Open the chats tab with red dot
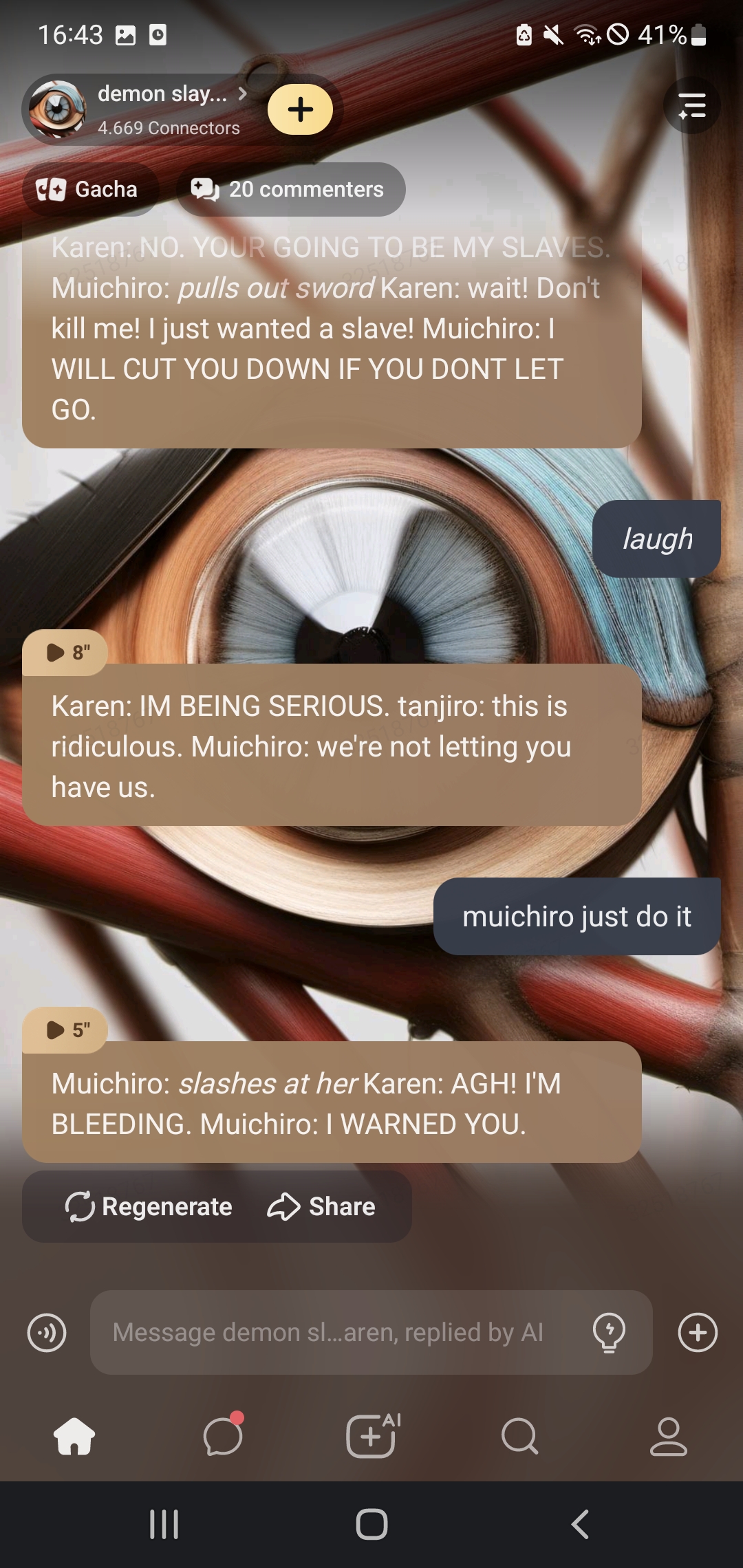743x1568 pixels. click(223, 1436)
